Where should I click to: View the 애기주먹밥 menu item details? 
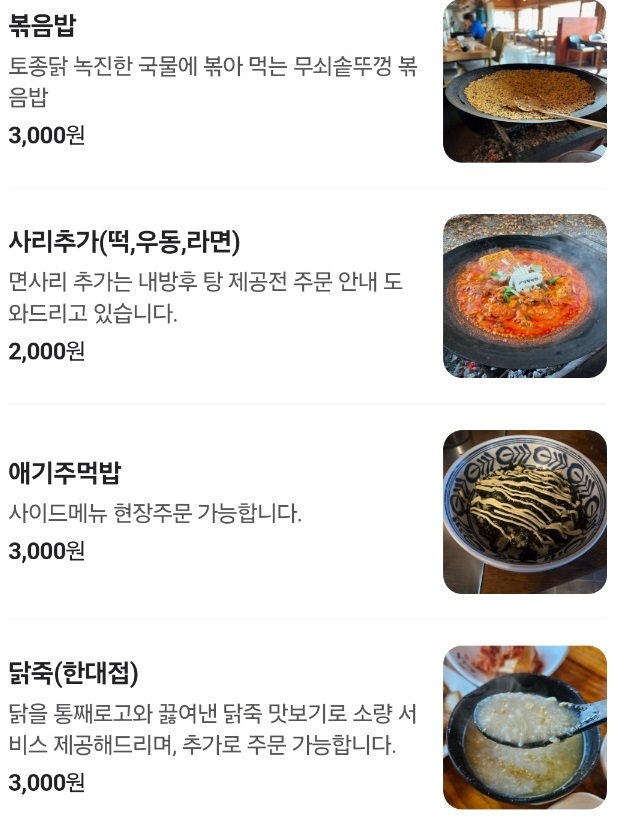[x=64, y=473]
